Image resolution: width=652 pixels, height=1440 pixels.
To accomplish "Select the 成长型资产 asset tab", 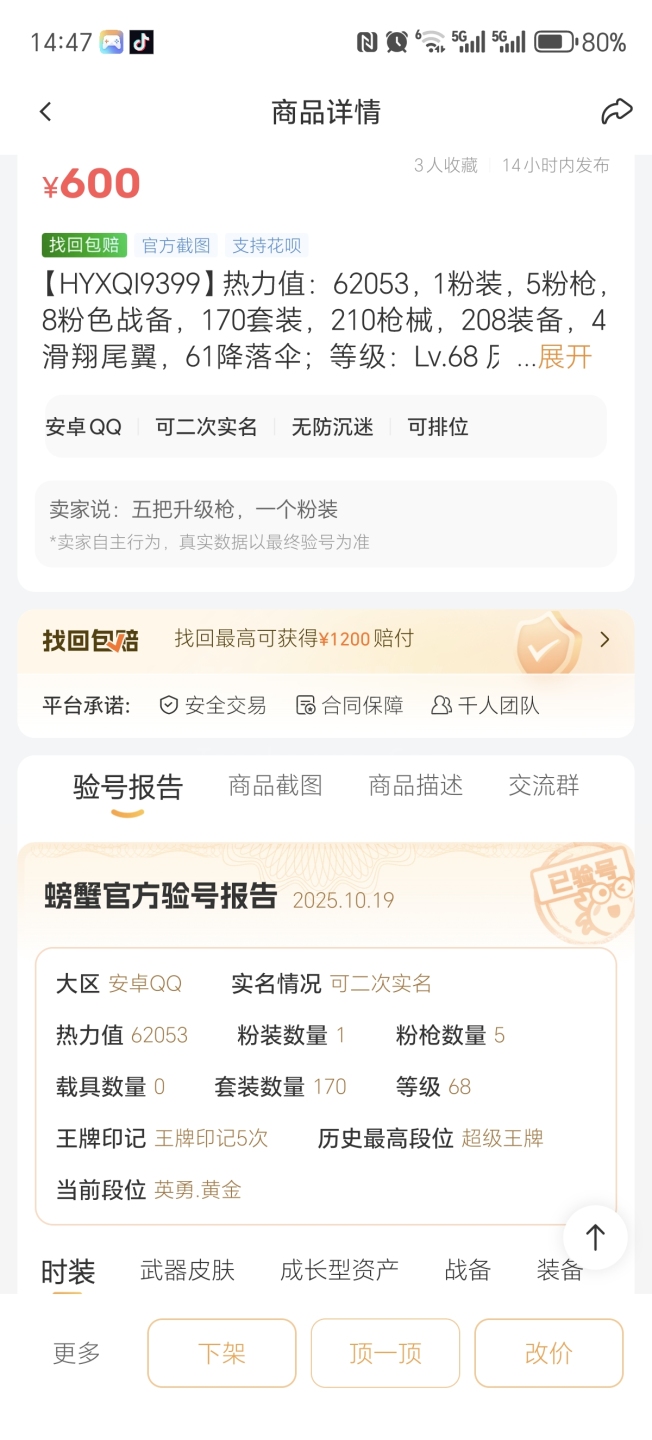I will click(339, 1270).
